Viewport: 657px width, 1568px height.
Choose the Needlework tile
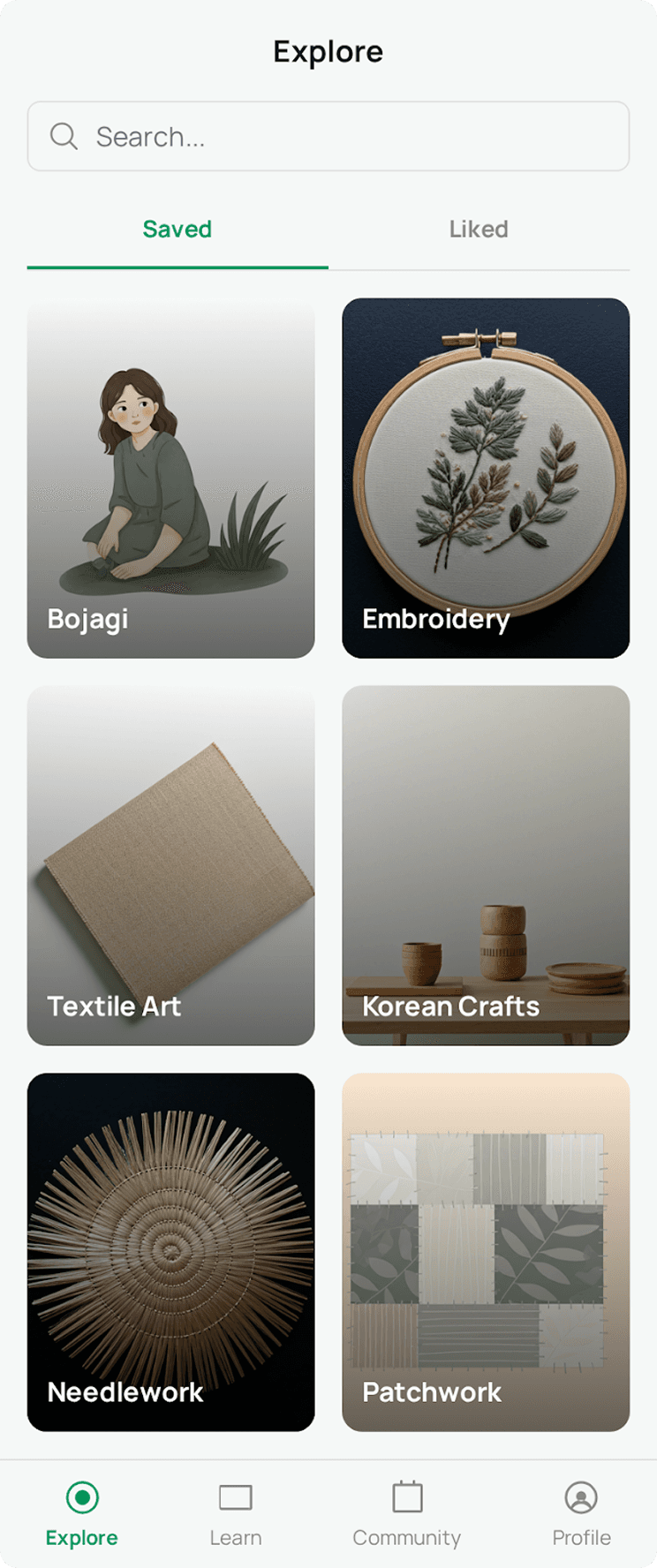[x=170, y=1252]
